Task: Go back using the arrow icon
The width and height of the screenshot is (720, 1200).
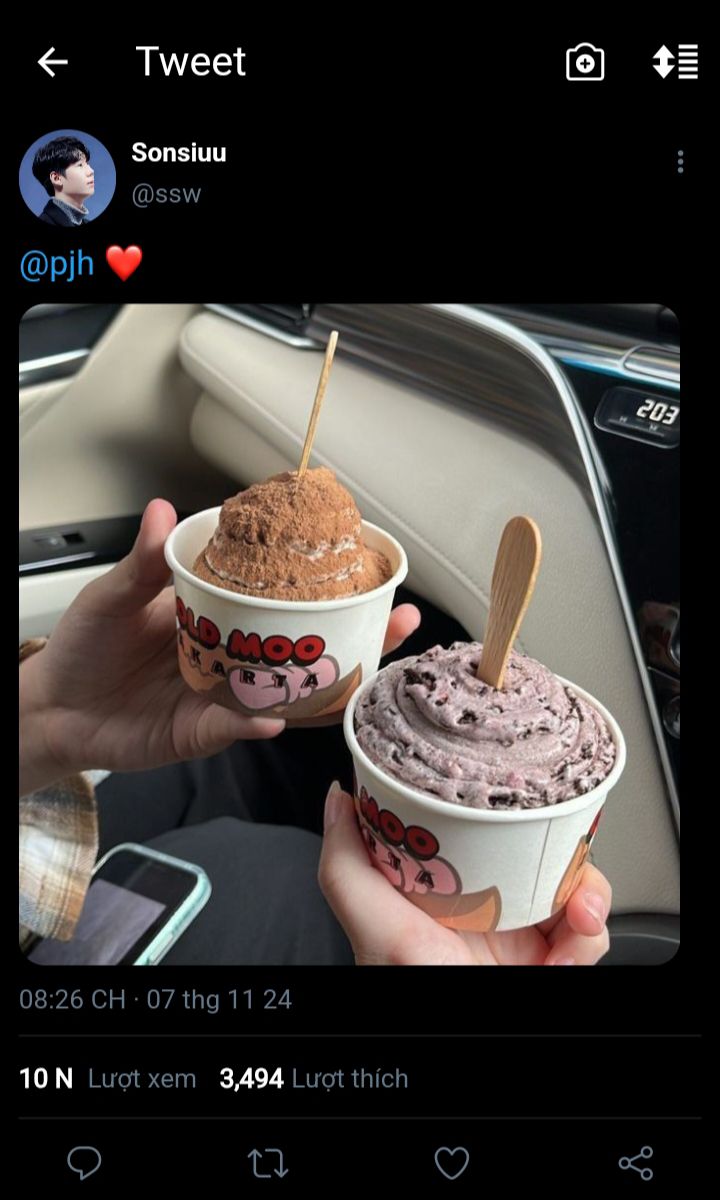Action: [52, 62]
